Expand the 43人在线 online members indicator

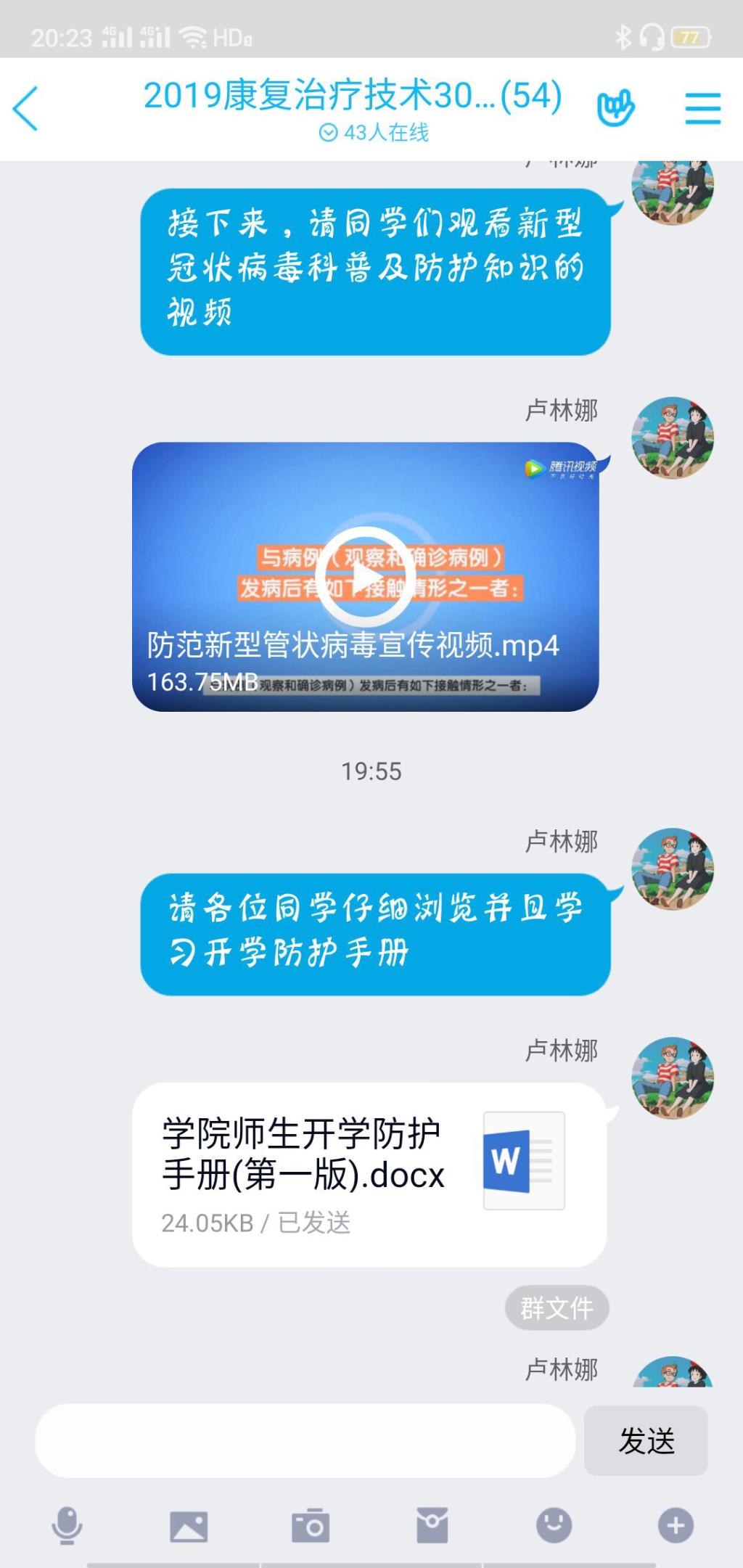pos(374,133)
